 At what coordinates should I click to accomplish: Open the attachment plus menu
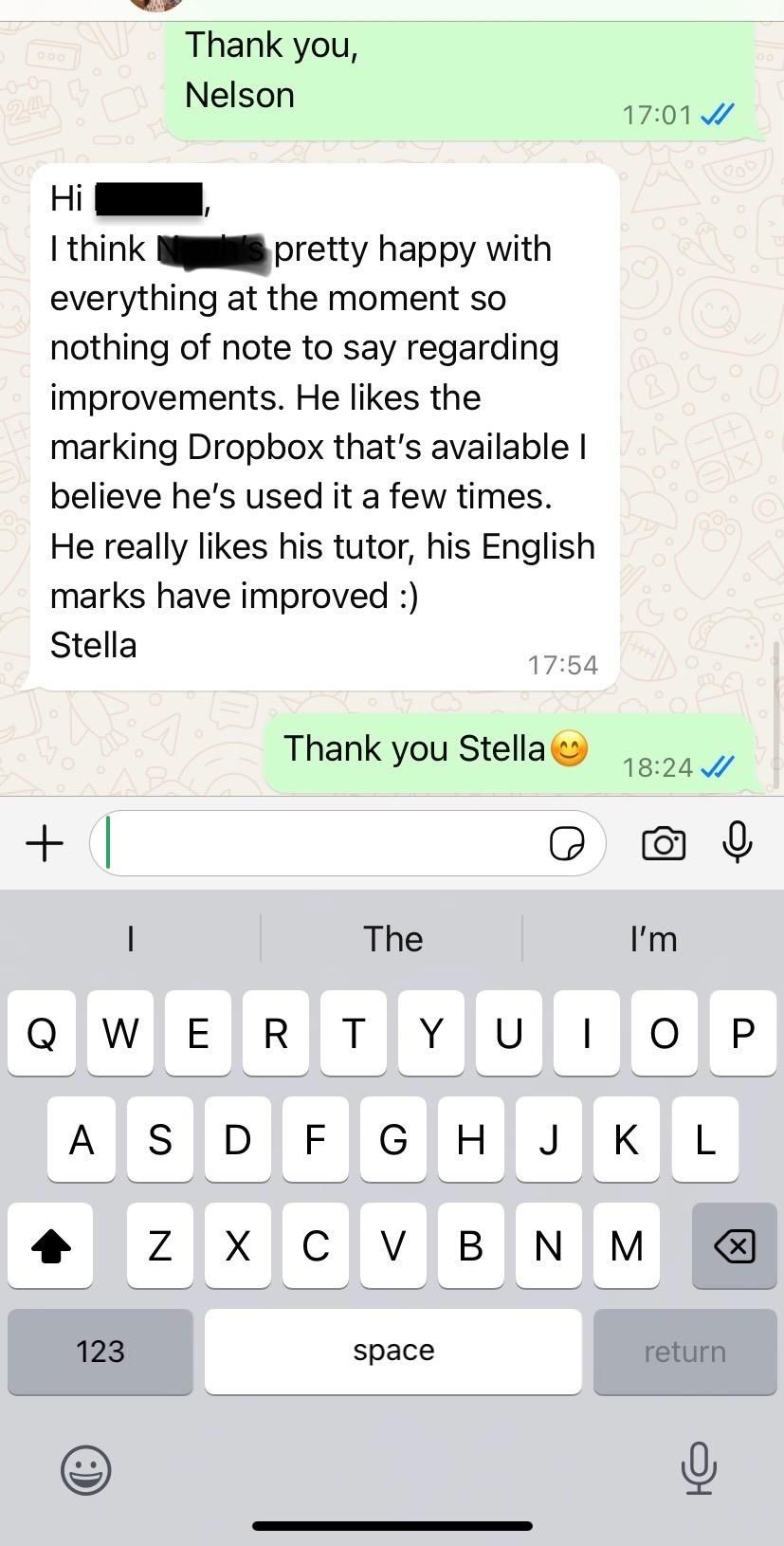[44, 842]
